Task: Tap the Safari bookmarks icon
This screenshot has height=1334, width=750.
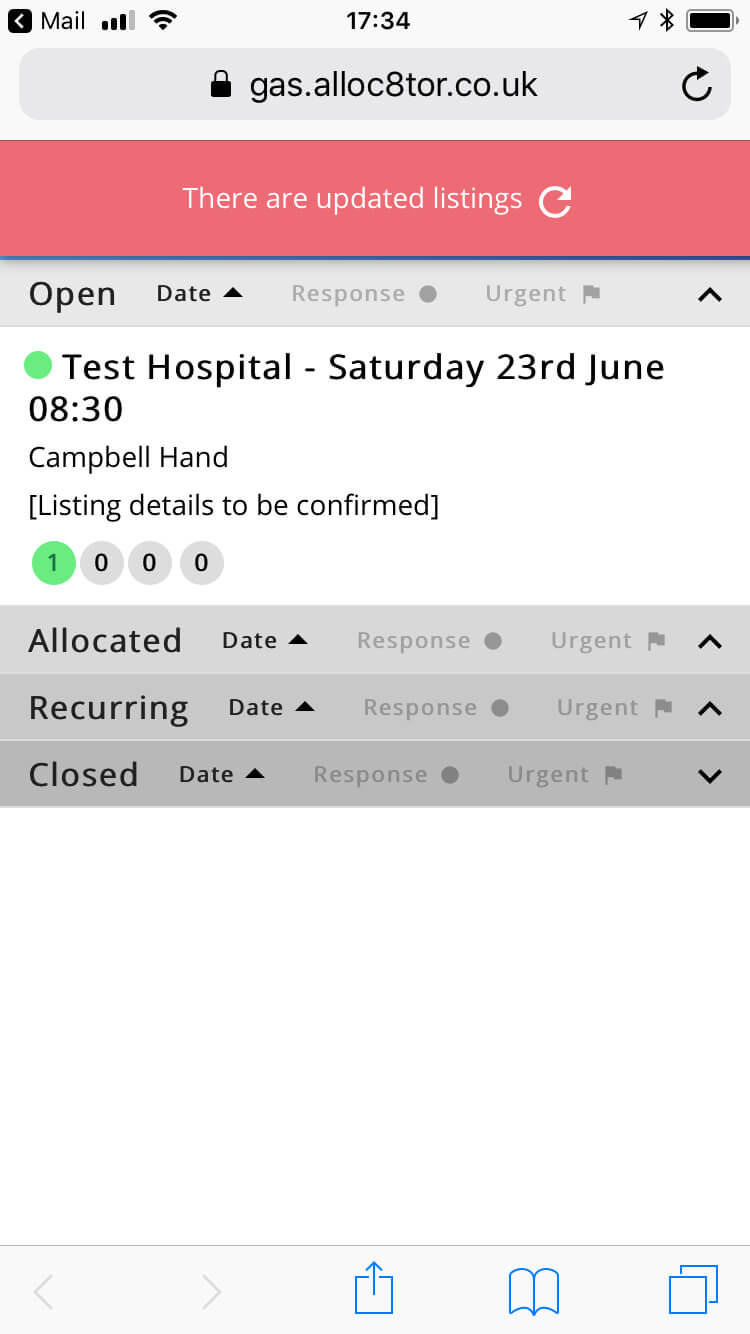Action: click(533, 1290)
